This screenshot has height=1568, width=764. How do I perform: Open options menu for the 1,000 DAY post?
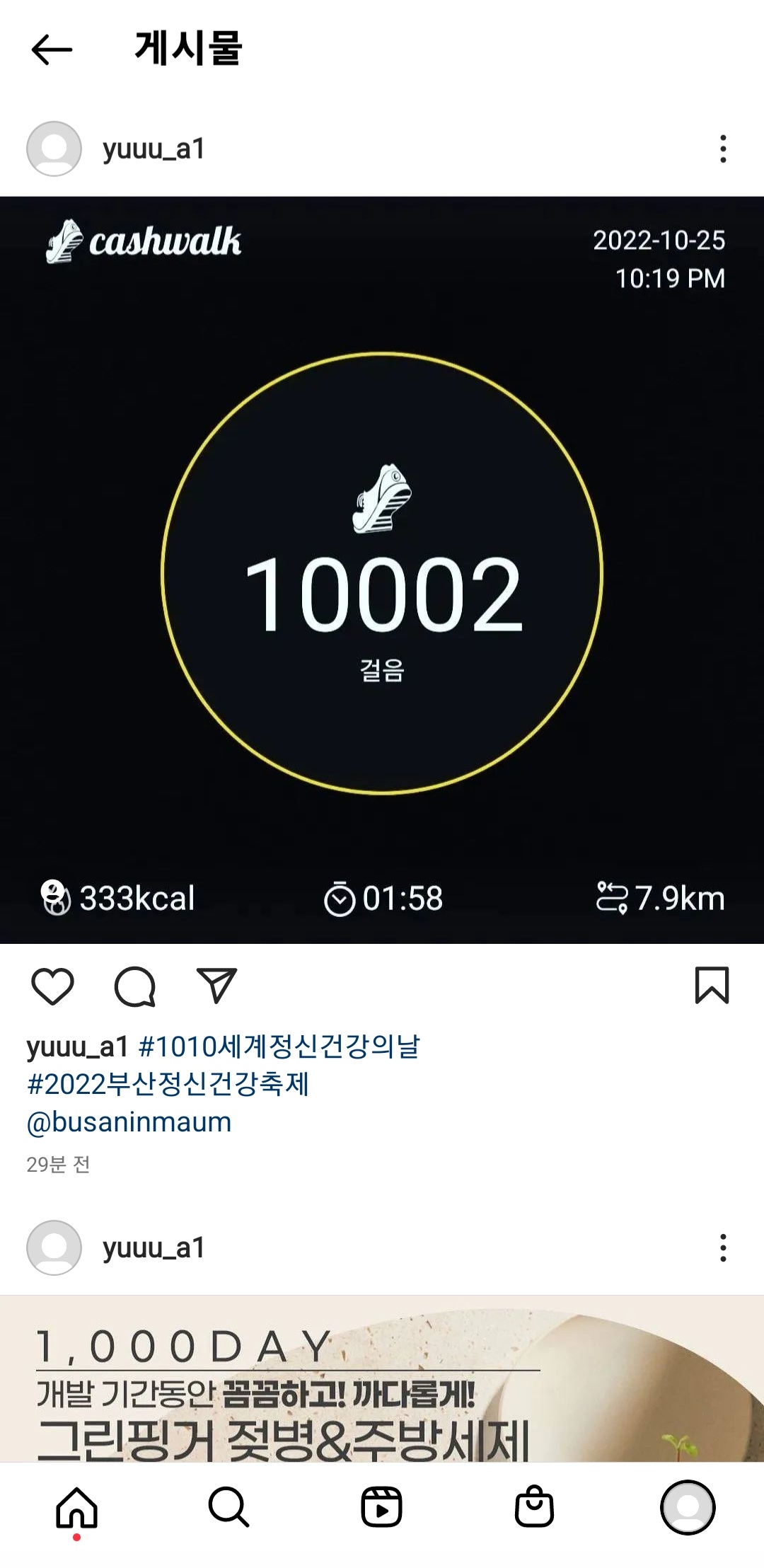(x=722, y=1248)
